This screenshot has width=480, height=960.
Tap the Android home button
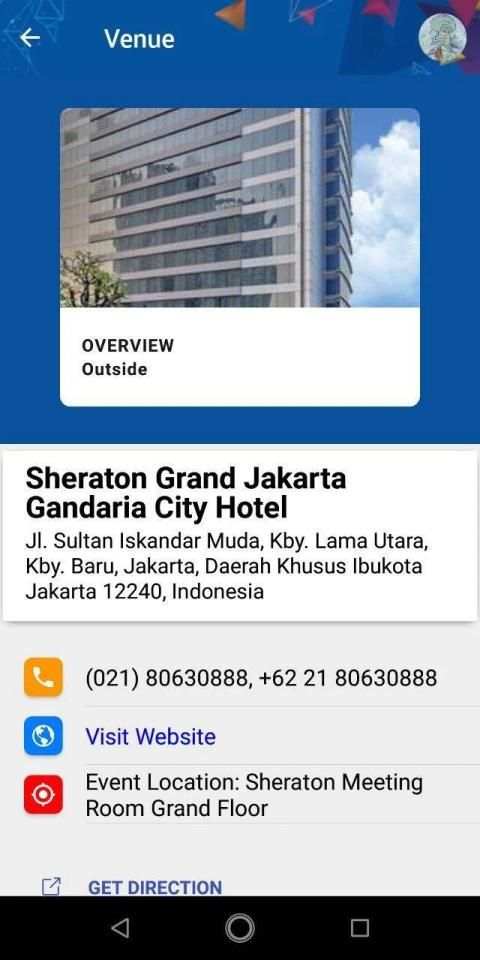(x=240, y=929)
